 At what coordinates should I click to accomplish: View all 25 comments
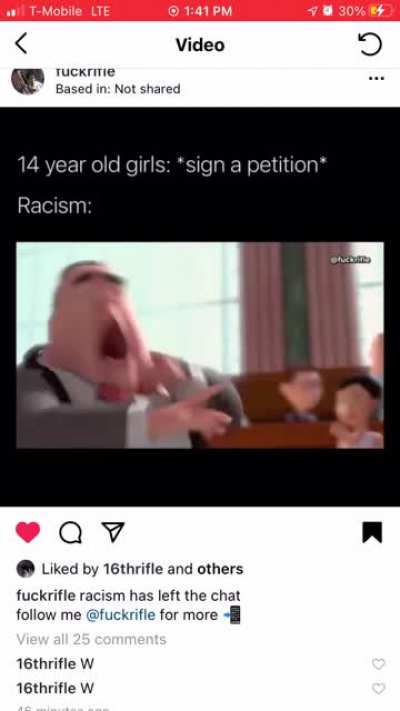click(x=91, y=639)
